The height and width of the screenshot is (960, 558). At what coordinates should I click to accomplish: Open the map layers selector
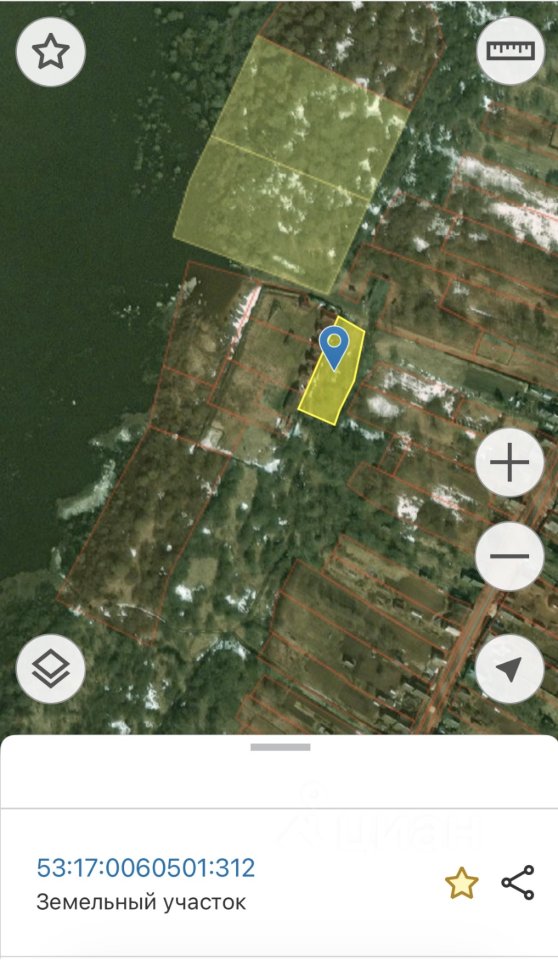point(50,669)
